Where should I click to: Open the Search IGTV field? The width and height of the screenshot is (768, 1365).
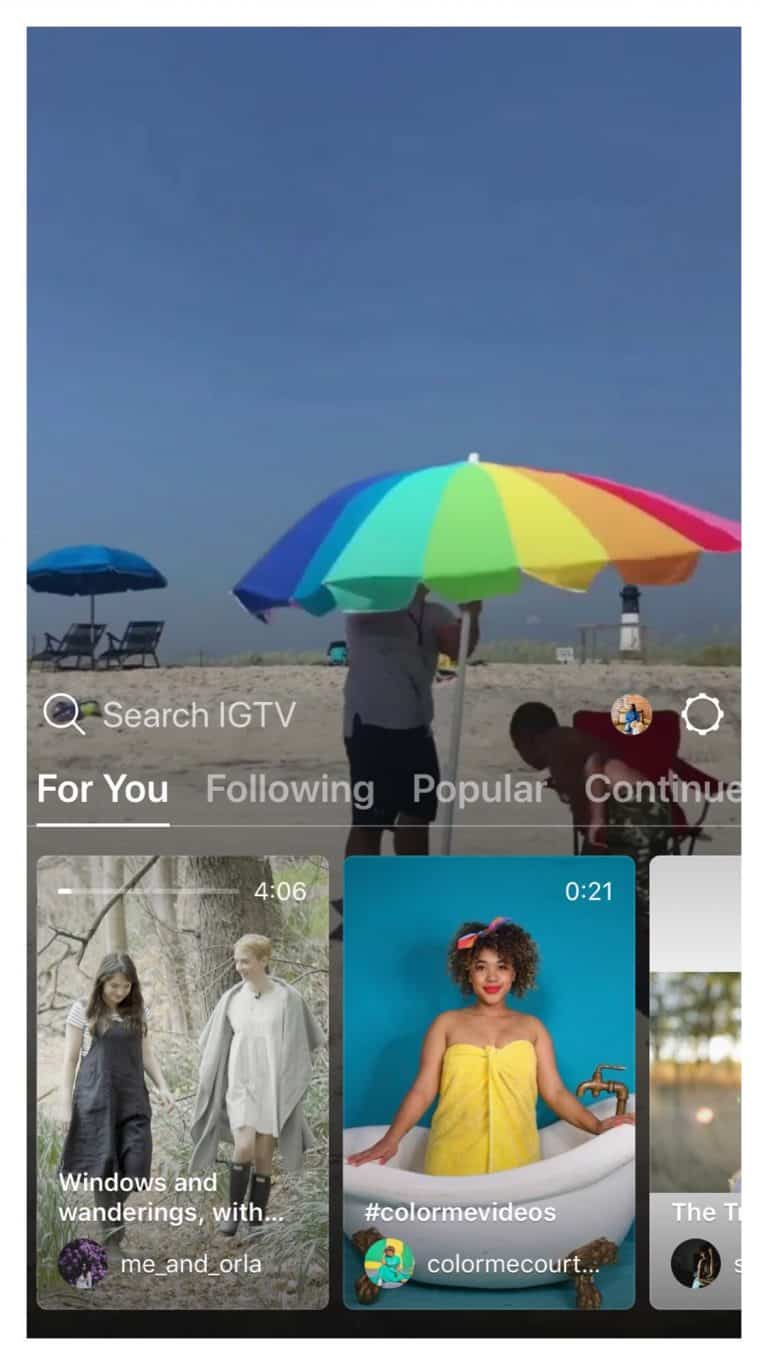pos(170,715)
